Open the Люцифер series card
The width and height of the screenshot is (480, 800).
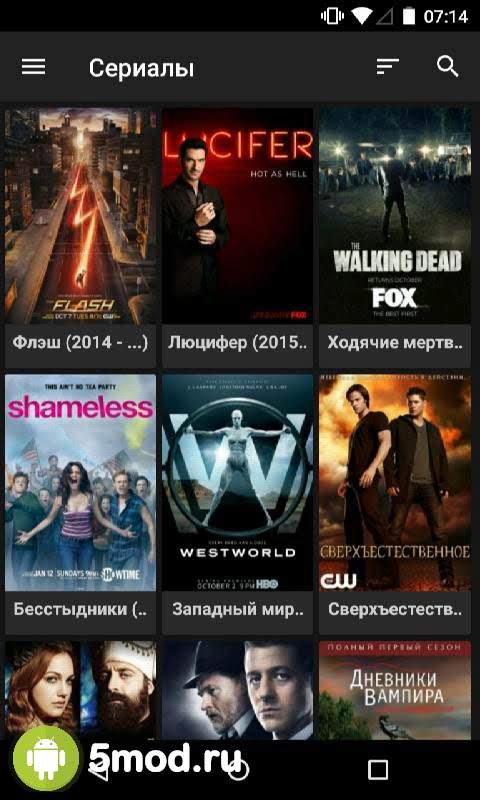(x=238, y=237)
